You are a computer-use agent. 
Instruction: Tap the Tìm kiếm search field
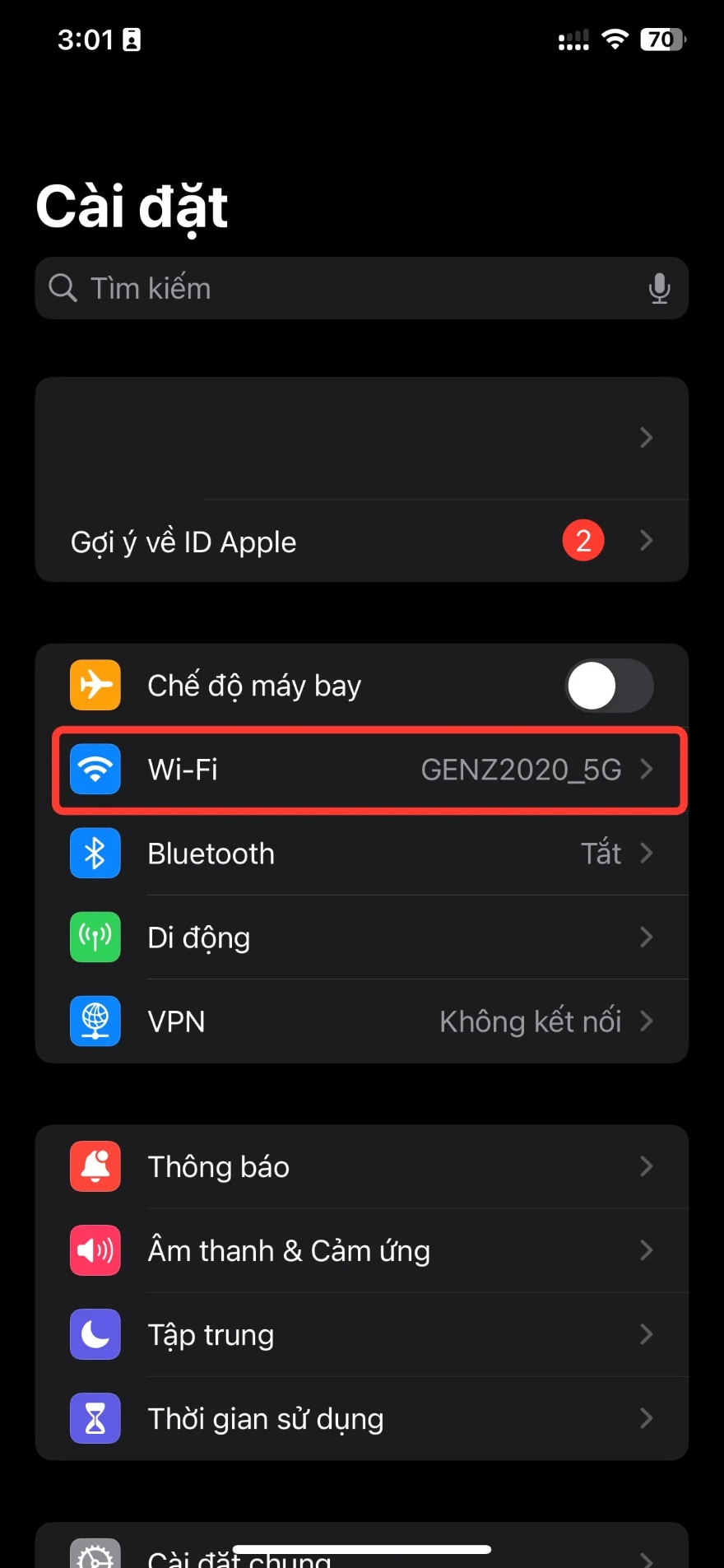pos(329,288)
